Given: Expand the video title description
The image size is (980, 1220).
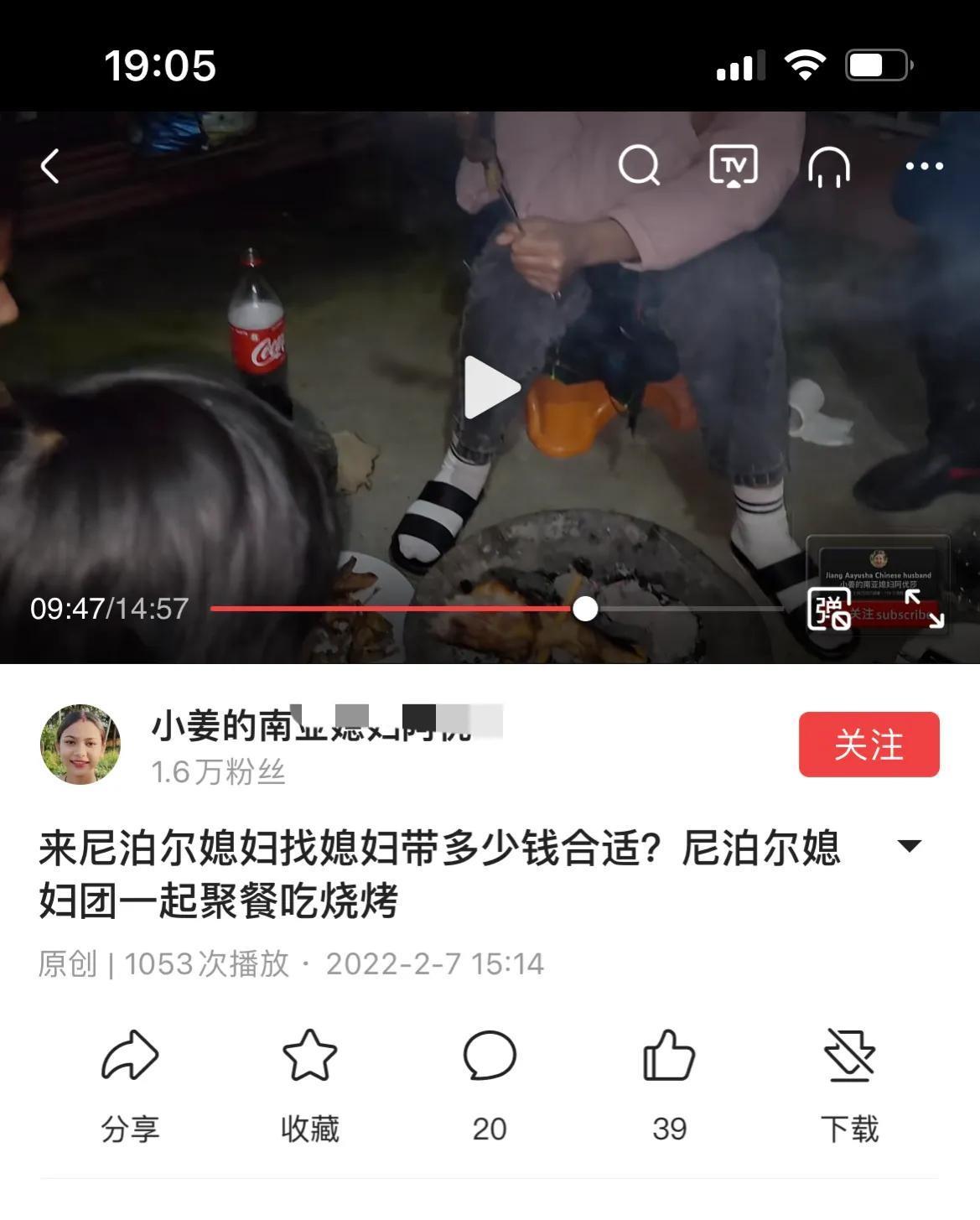Looking at the screenshot, I should pyautogui.click(x=910, y=845).
